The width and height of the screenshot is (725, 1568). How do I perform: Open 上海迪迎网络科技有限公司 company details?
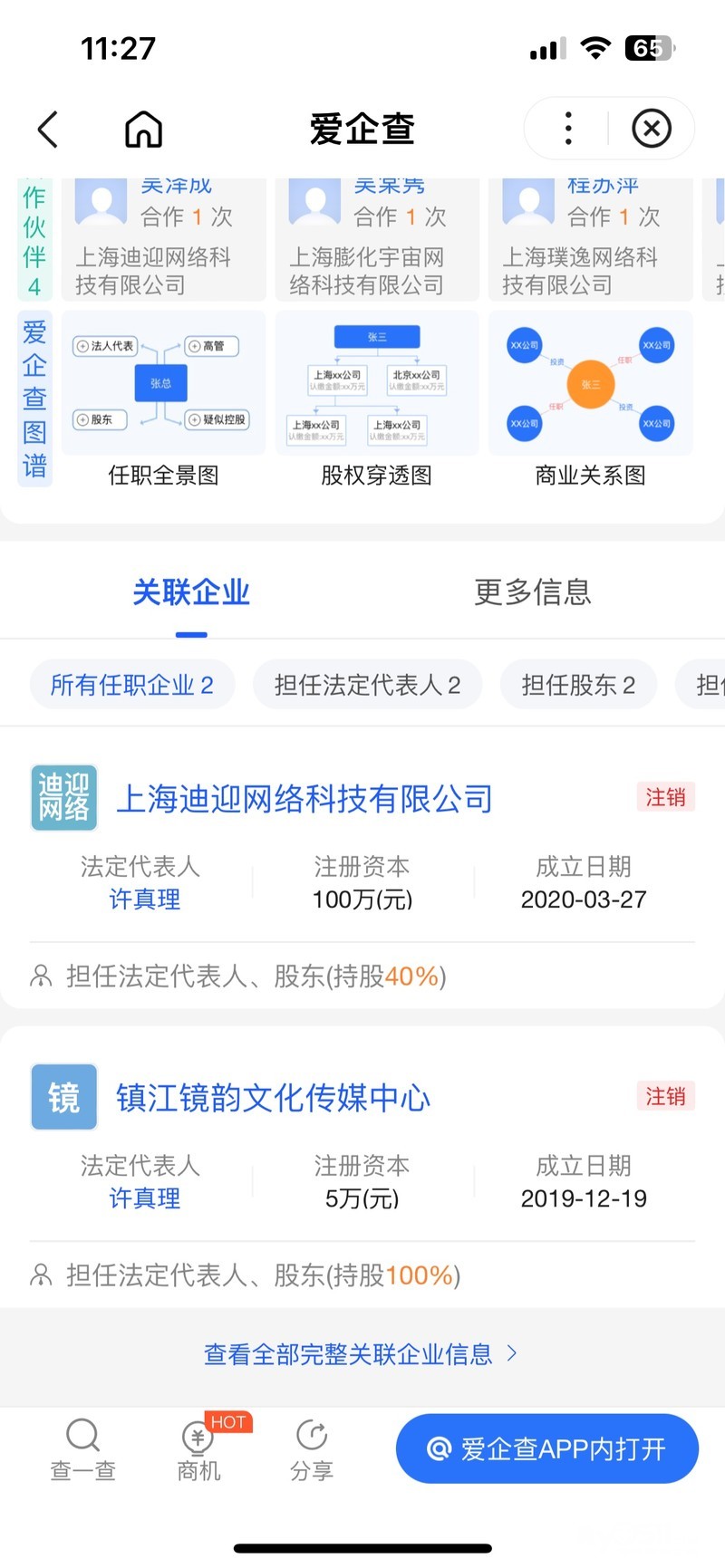coord(304,799)
